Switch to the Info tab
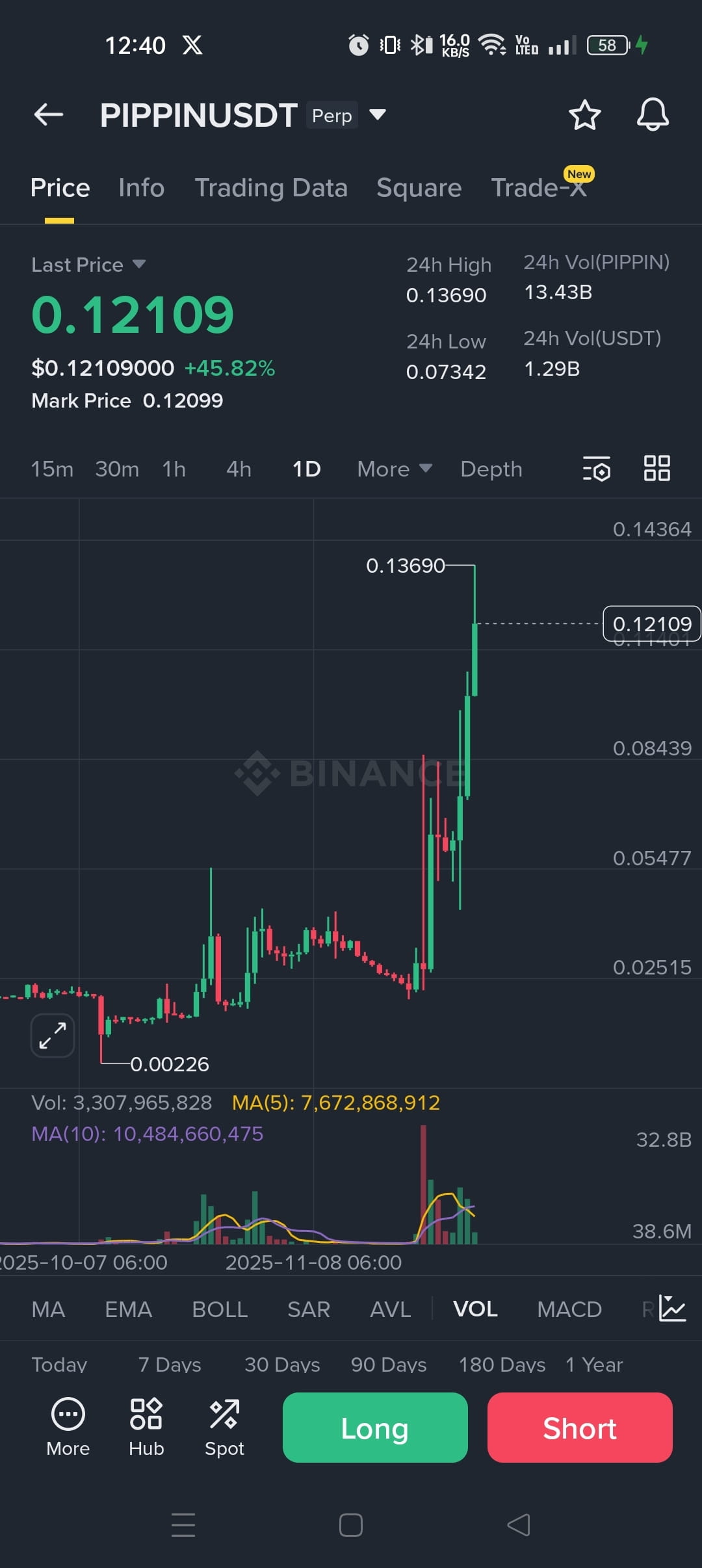The width and height of the screenshot is (702, 1568). pos(141,188)
